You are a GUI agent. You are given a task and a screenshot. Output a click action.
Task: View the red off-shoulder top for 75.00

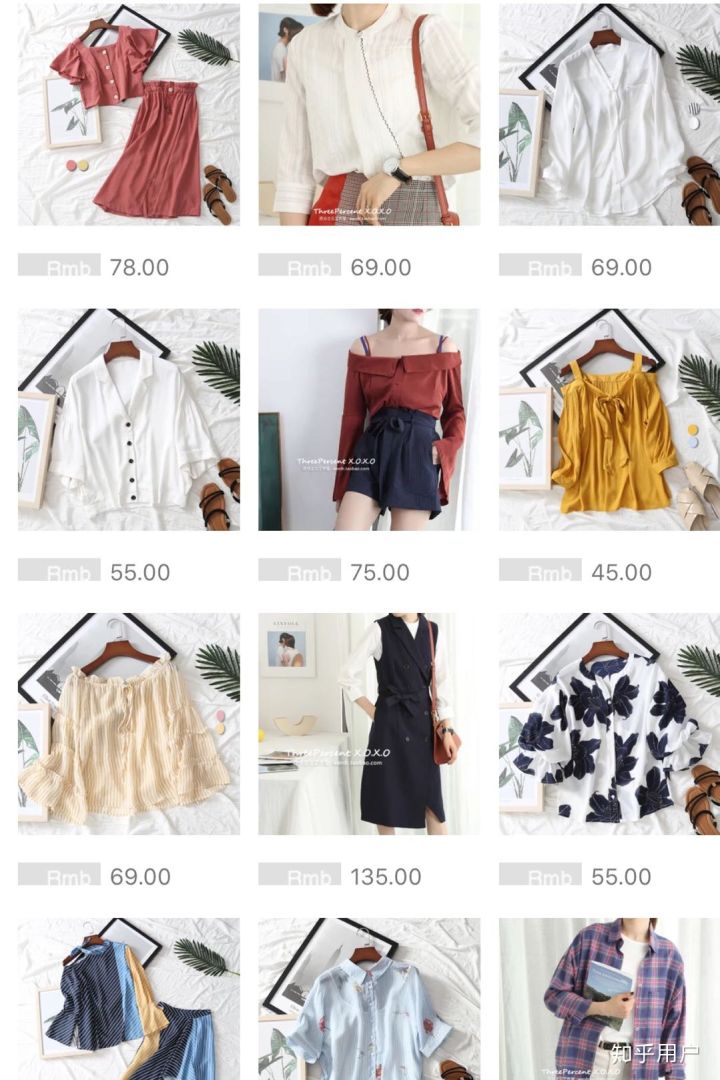click(x=369, y=420)
